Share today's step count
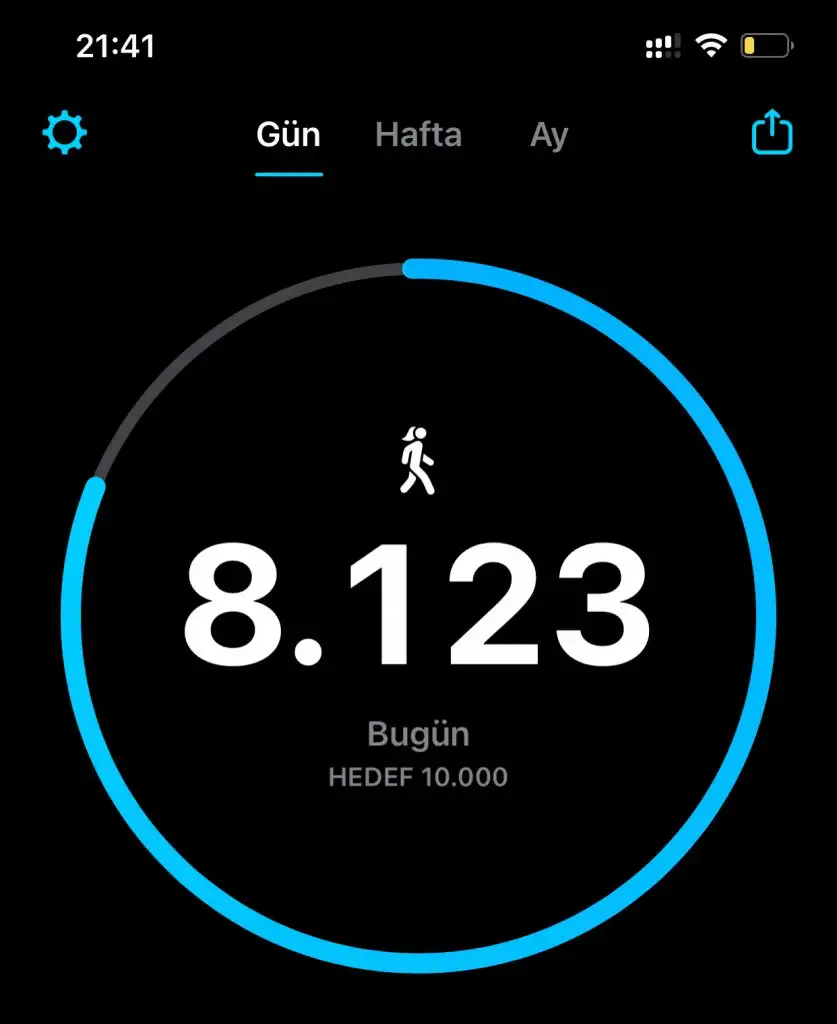837x1024 pixels. [x=771, y=132]
